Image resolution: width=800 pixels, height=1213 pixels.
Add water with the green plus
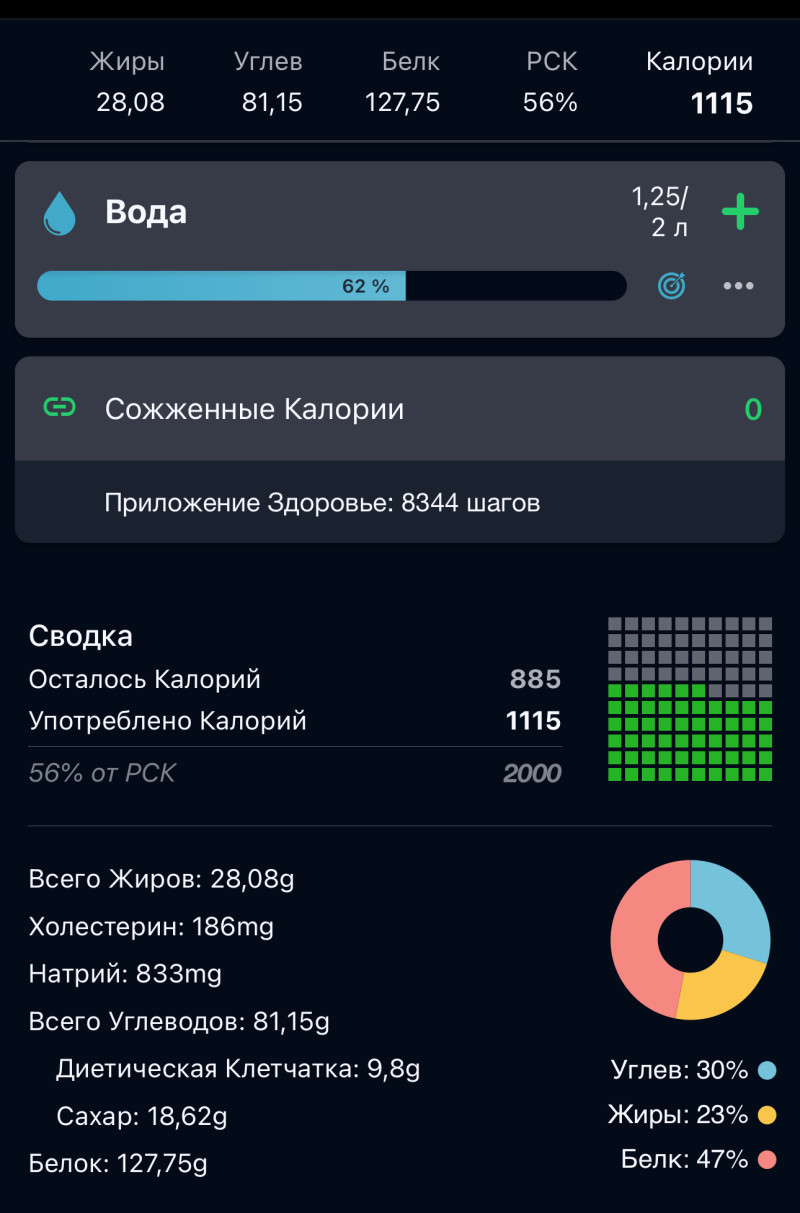(740, 212)
